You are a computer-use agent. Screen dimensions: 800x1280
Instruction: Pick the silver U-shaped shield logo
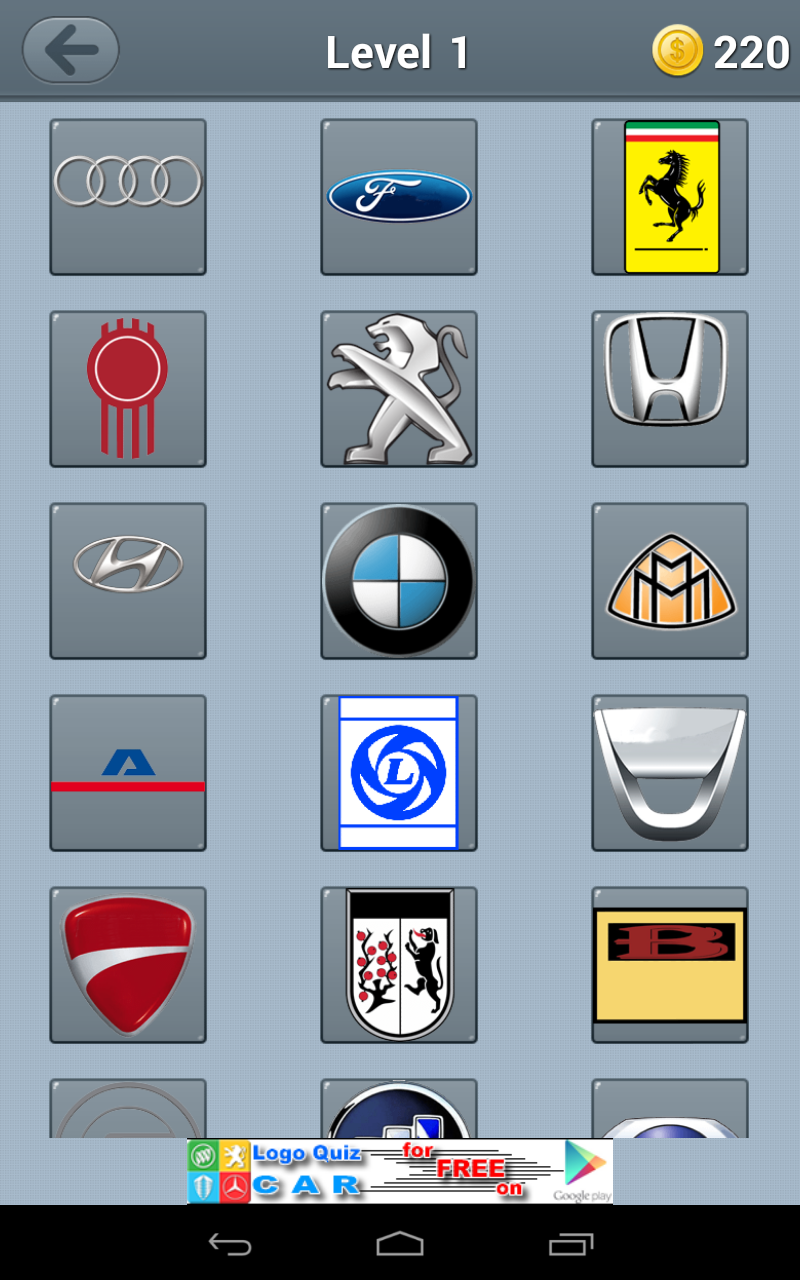coord(670,773)
